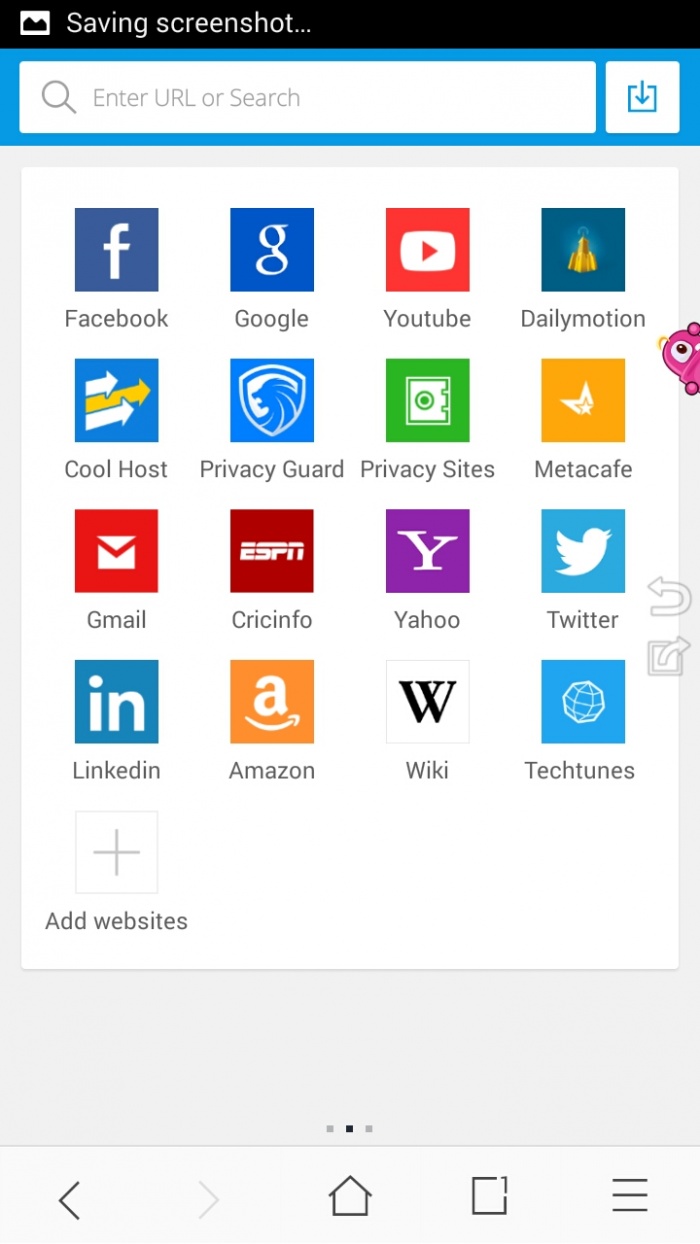Open the Wiki shortcut
Screen dimensions: 700x1244
tap(427, 702)
